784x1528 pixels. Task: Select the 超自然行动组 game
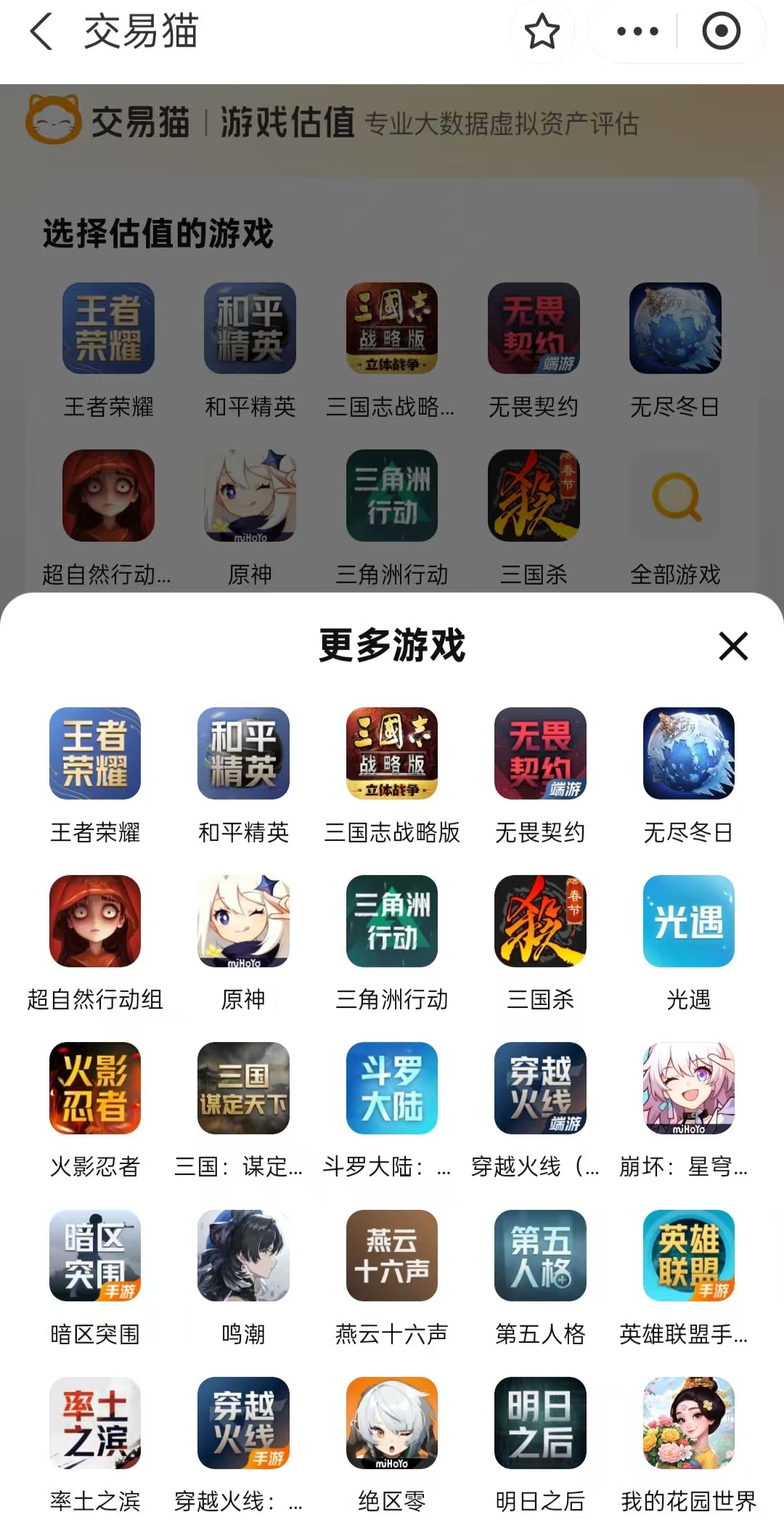coord(95,921)
